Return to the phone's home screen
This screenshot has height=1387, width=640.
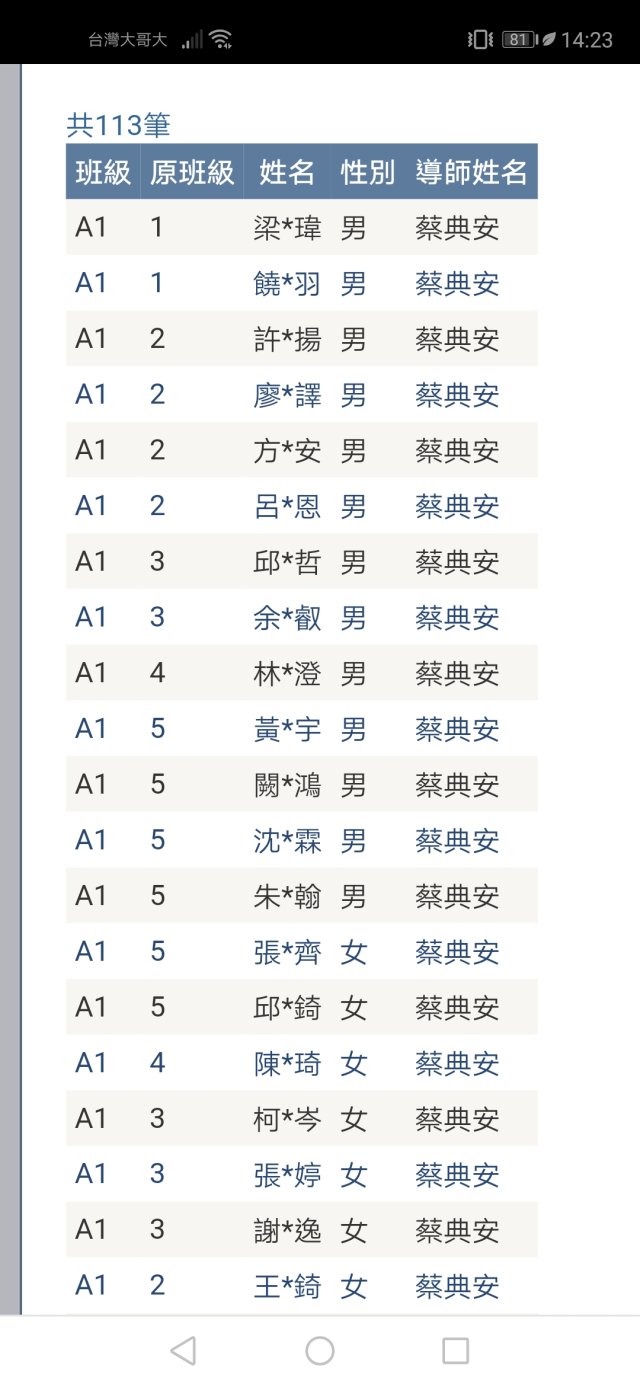(320, 1351)
